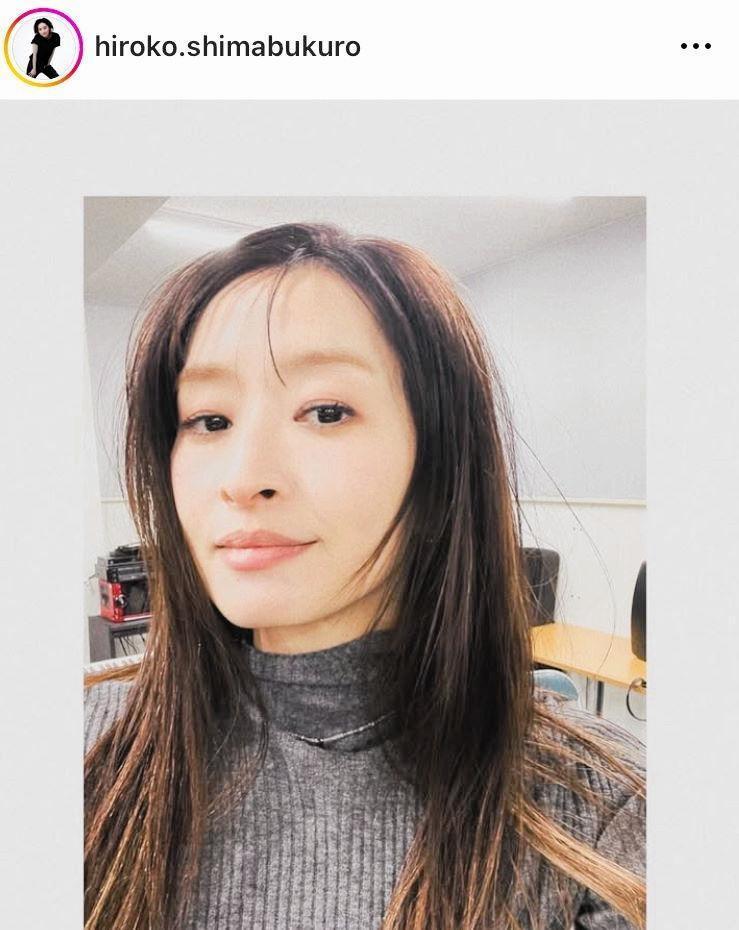This screenshot has width=739, height=930.
Task: Open the post's three-dot overflow menu
Action: coord(695,47)
